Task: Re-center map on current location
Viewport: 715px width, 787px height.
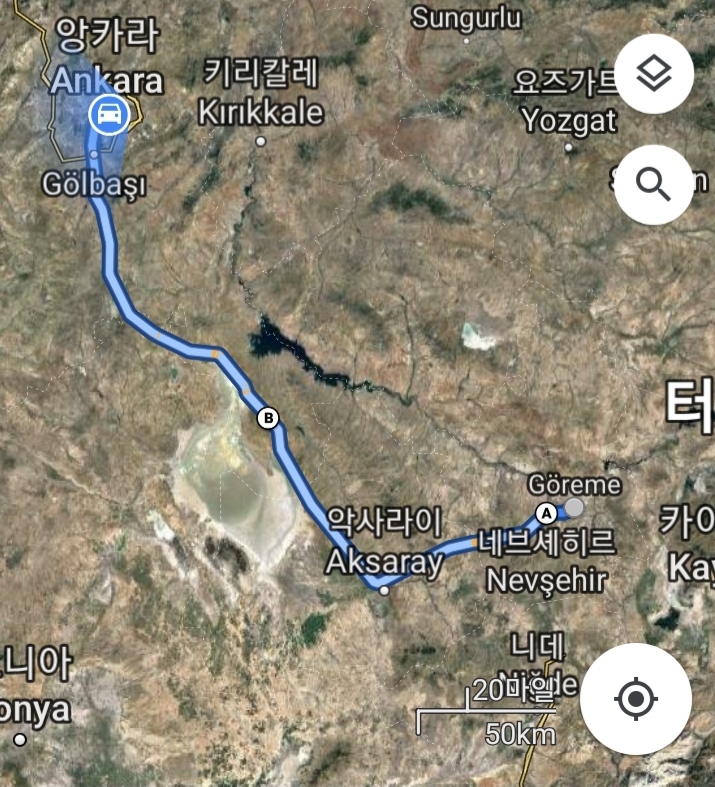Action: pyautogui.click(x=635, y=699)
